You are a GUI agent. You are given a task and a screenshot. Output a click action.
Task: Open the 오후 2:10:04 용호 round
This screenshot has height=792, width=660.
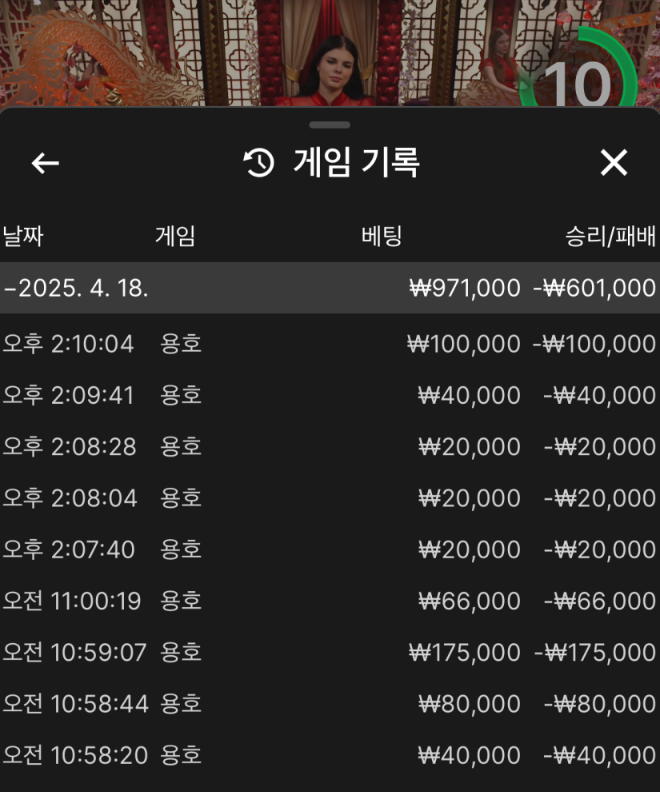coord(330,344)
